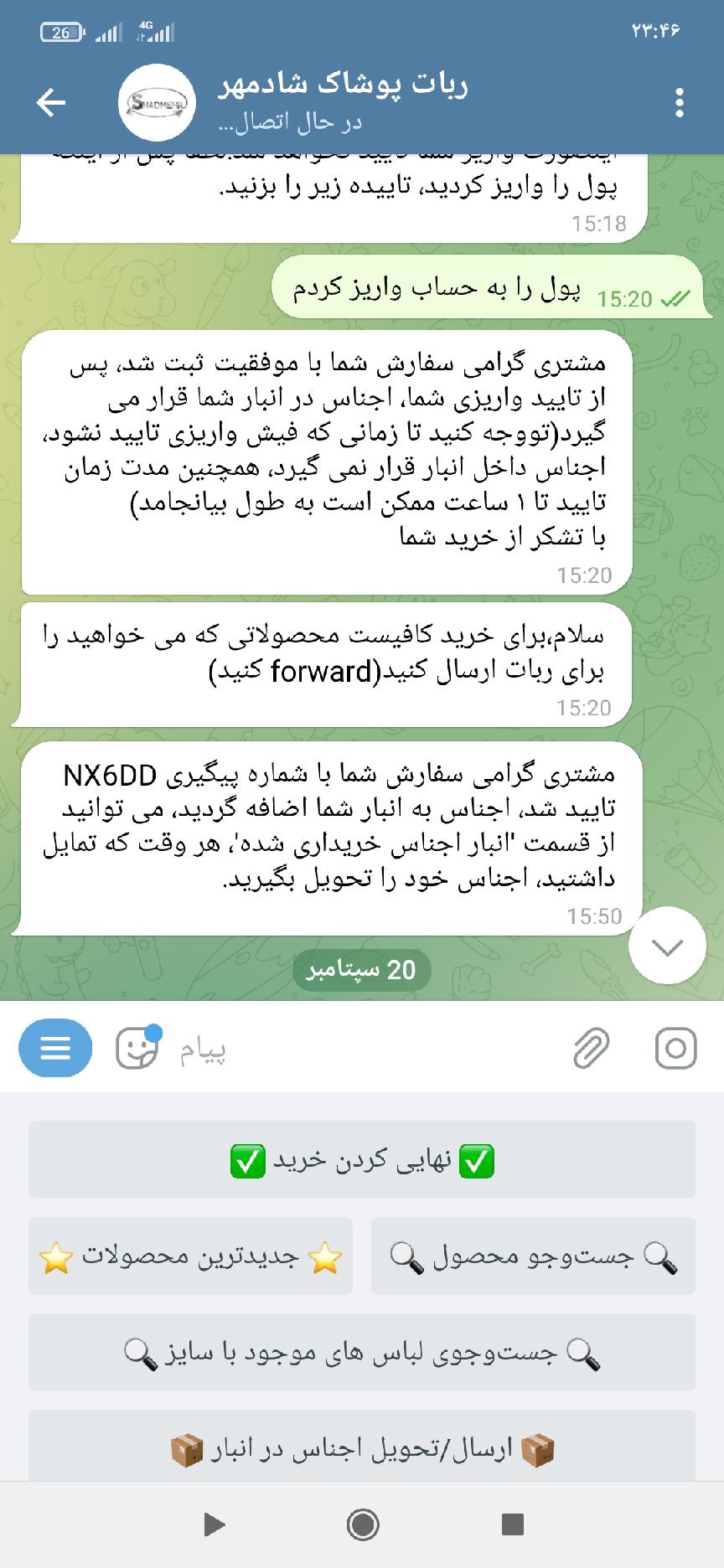Jump to latest messages with down arrow
This screenshot has width=724, height=1568.
point(668,946)
